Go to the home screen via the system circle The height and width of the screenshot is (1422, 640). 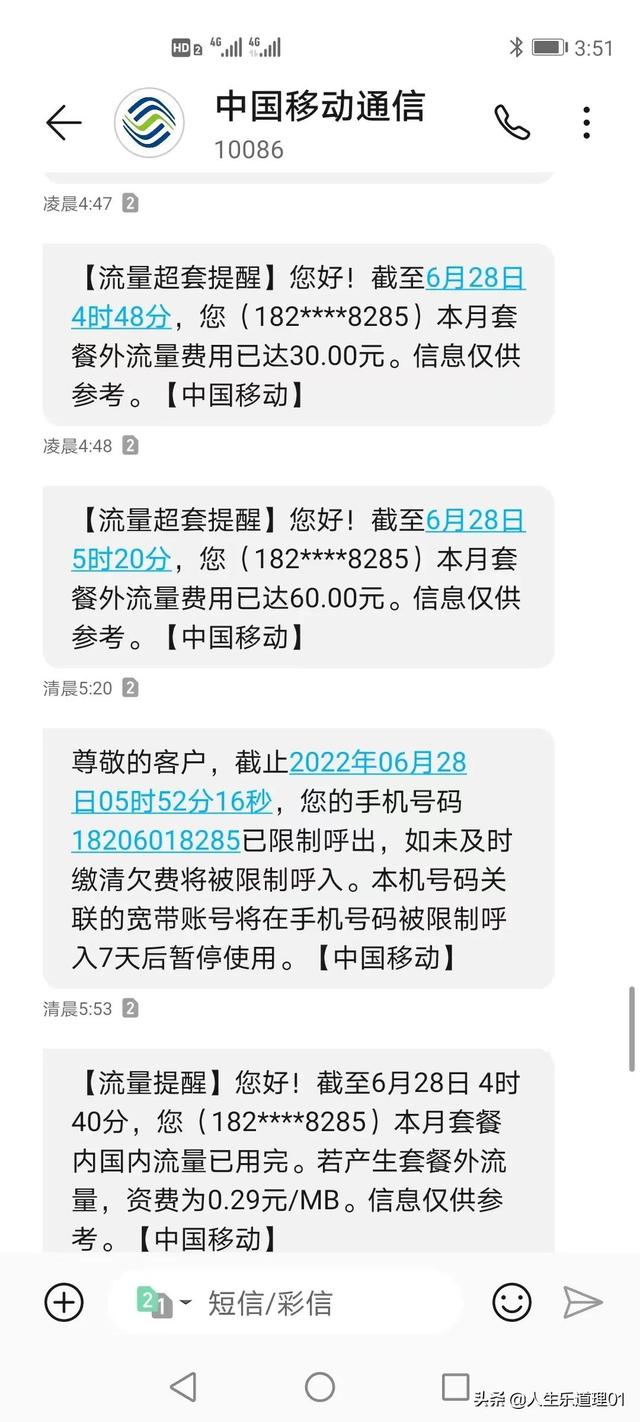click(x=320, y=1386)
